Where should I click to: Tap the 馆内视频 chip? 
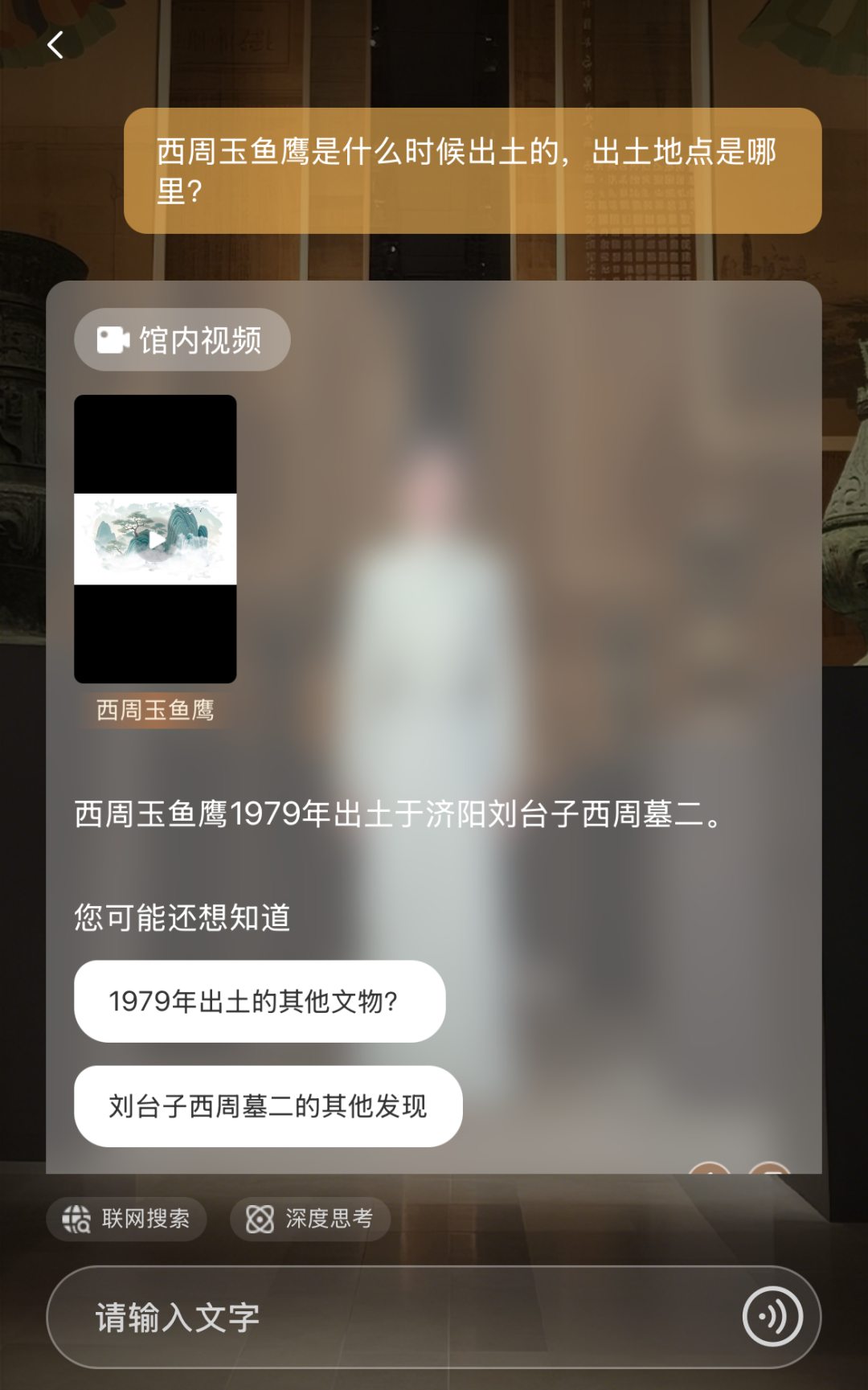click(x=182, y=340)
